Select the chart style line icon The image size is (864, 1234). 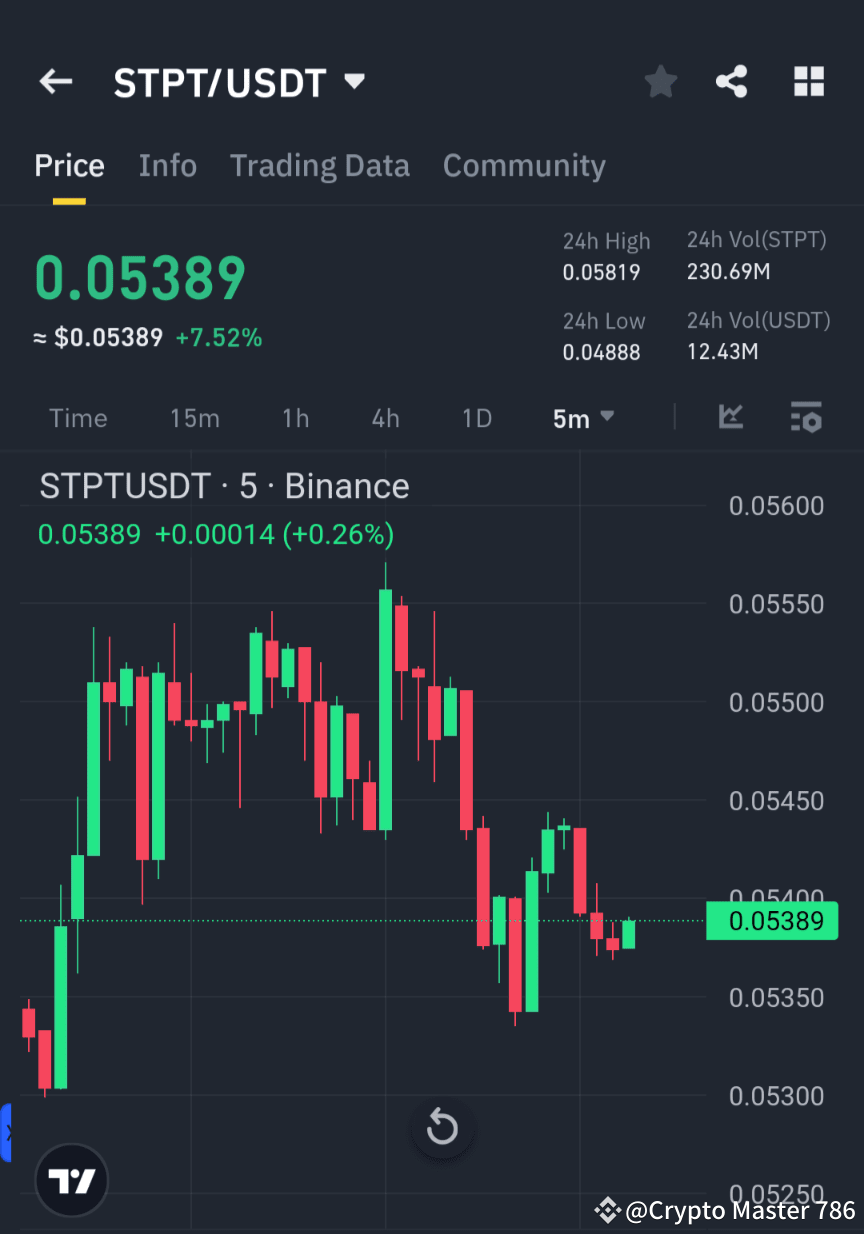tap(731, 418)
